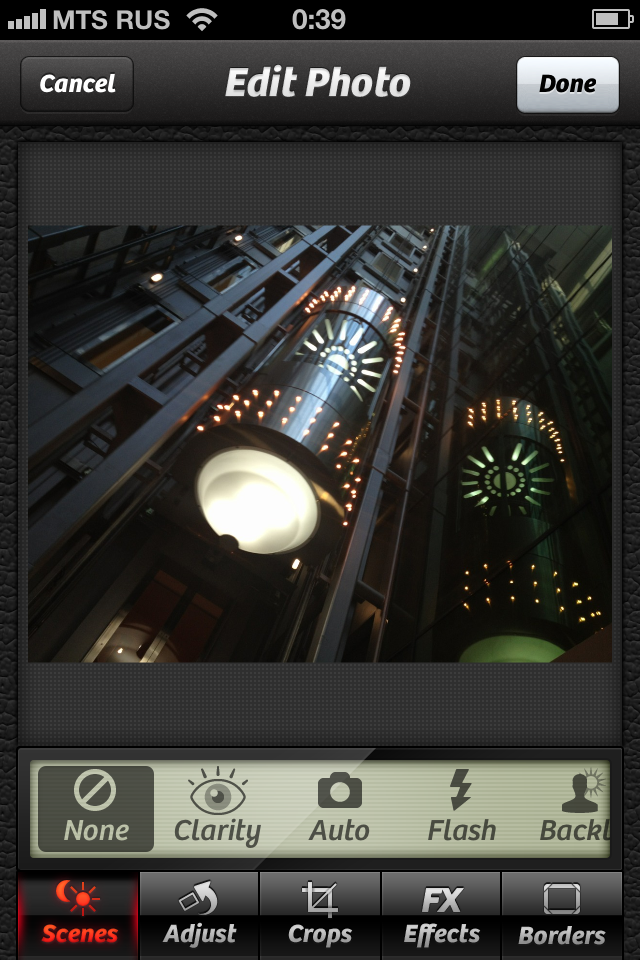Open the FX Effects tab
This screenshot has width=640, height=960.
(x=441, y=916)
